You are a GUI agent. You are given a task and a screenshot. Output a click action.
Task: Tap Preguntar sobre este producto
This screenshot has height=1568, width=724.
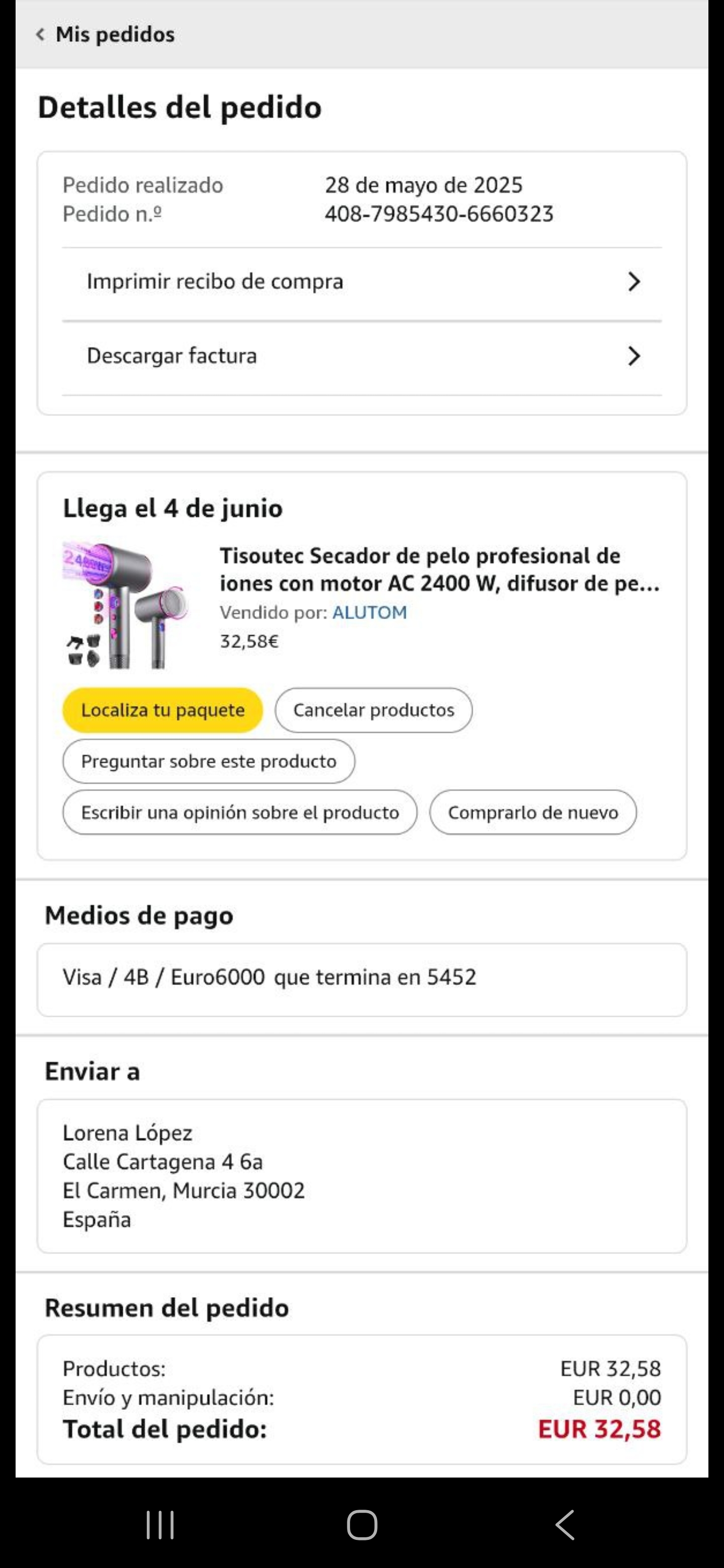(208, 761)
